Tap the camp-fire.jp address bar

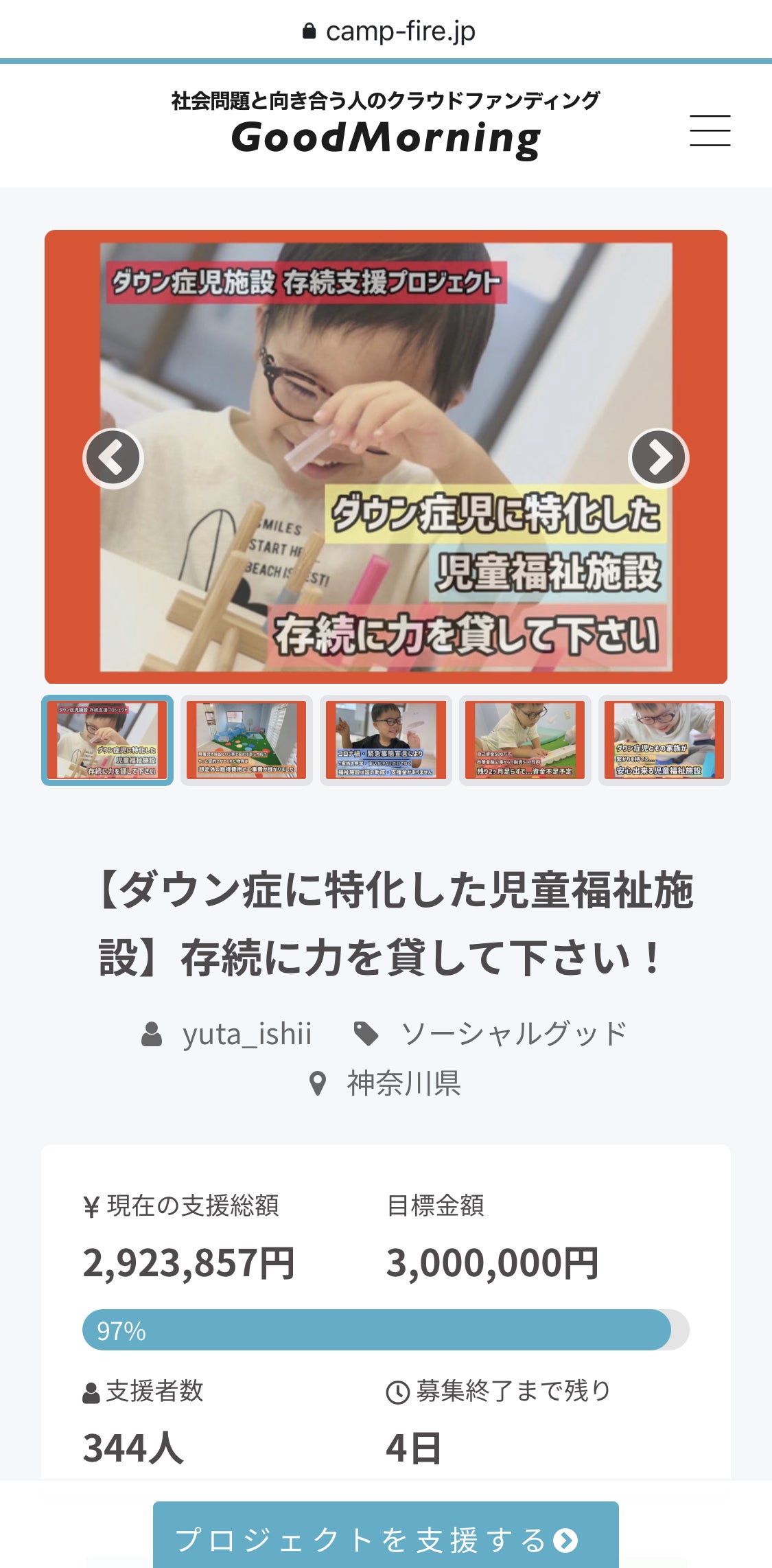coord(387,31)
